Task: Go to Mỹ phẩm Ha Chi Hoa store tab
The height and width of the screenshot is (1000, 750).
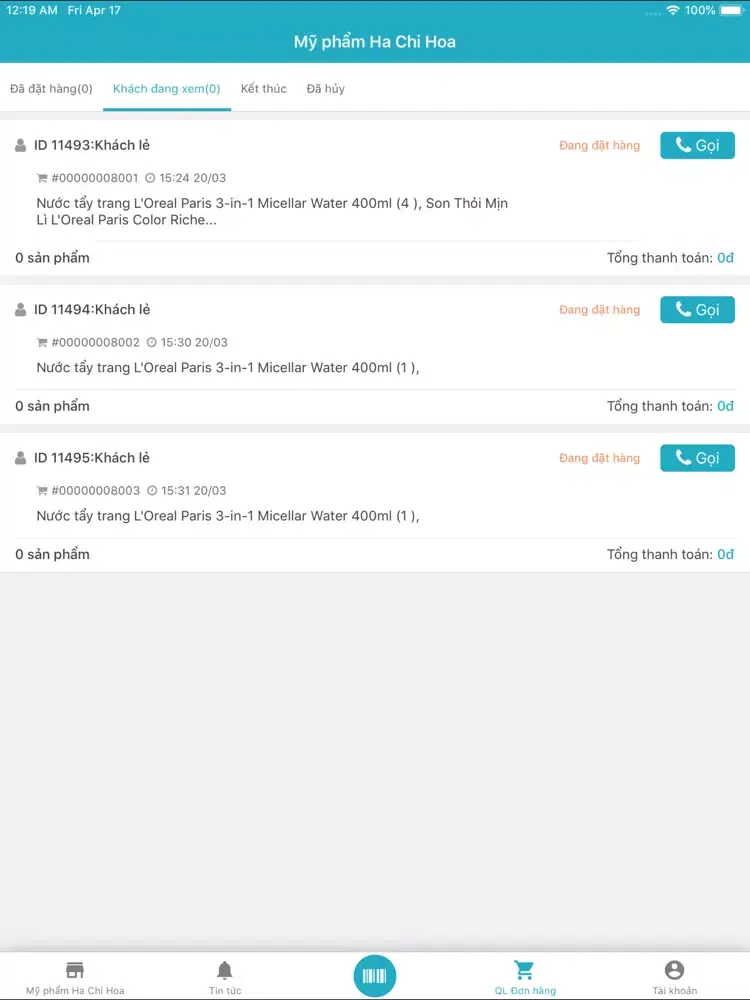Action: tap(75, 977)
